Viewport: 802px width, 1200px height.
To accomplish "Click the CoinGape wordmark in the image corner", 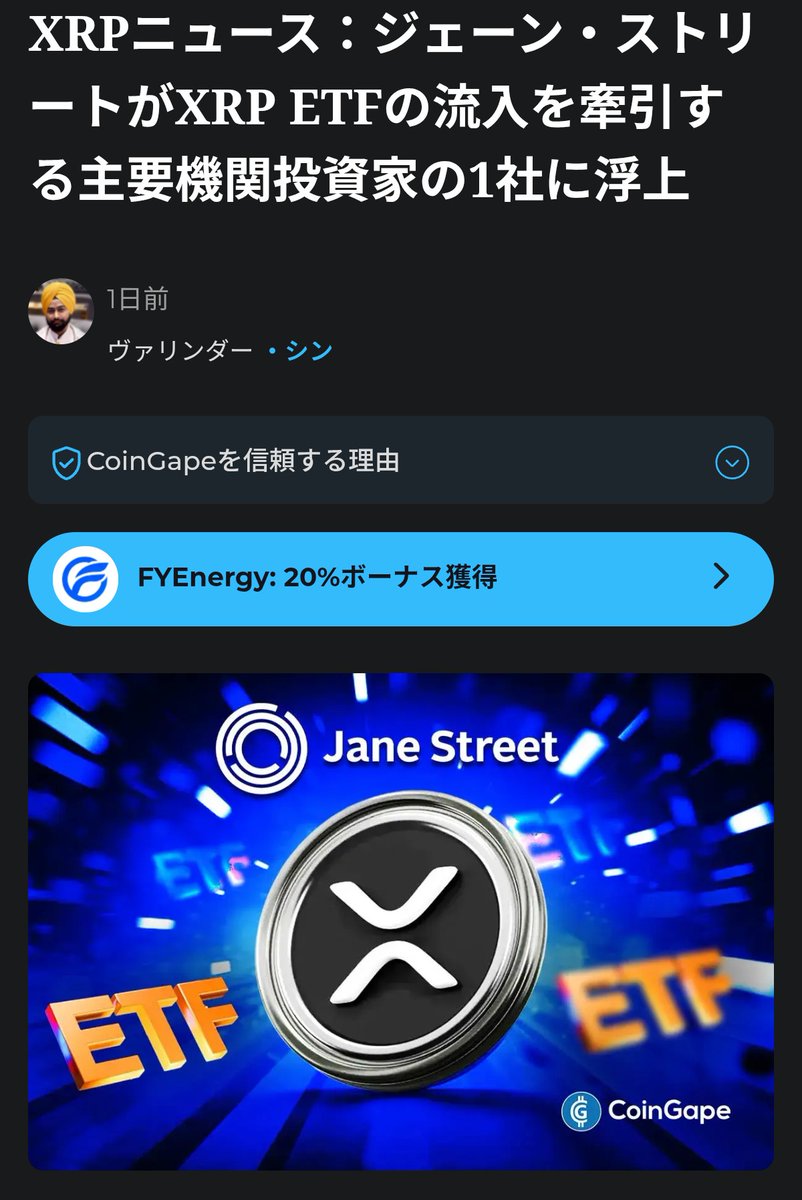I will [667, 1110].
